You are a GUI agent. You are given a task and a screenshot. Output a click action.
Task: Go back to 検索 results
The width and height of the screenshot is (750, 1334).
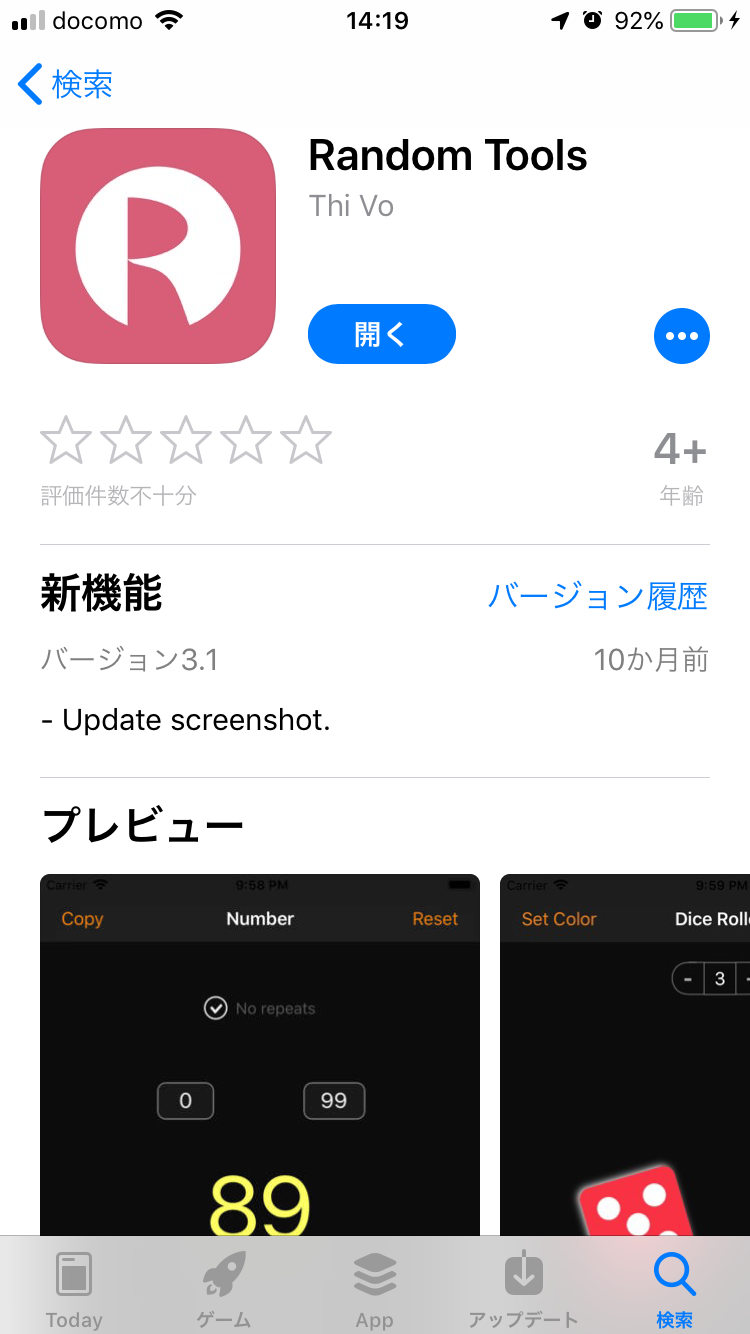[x=66, y=85]
